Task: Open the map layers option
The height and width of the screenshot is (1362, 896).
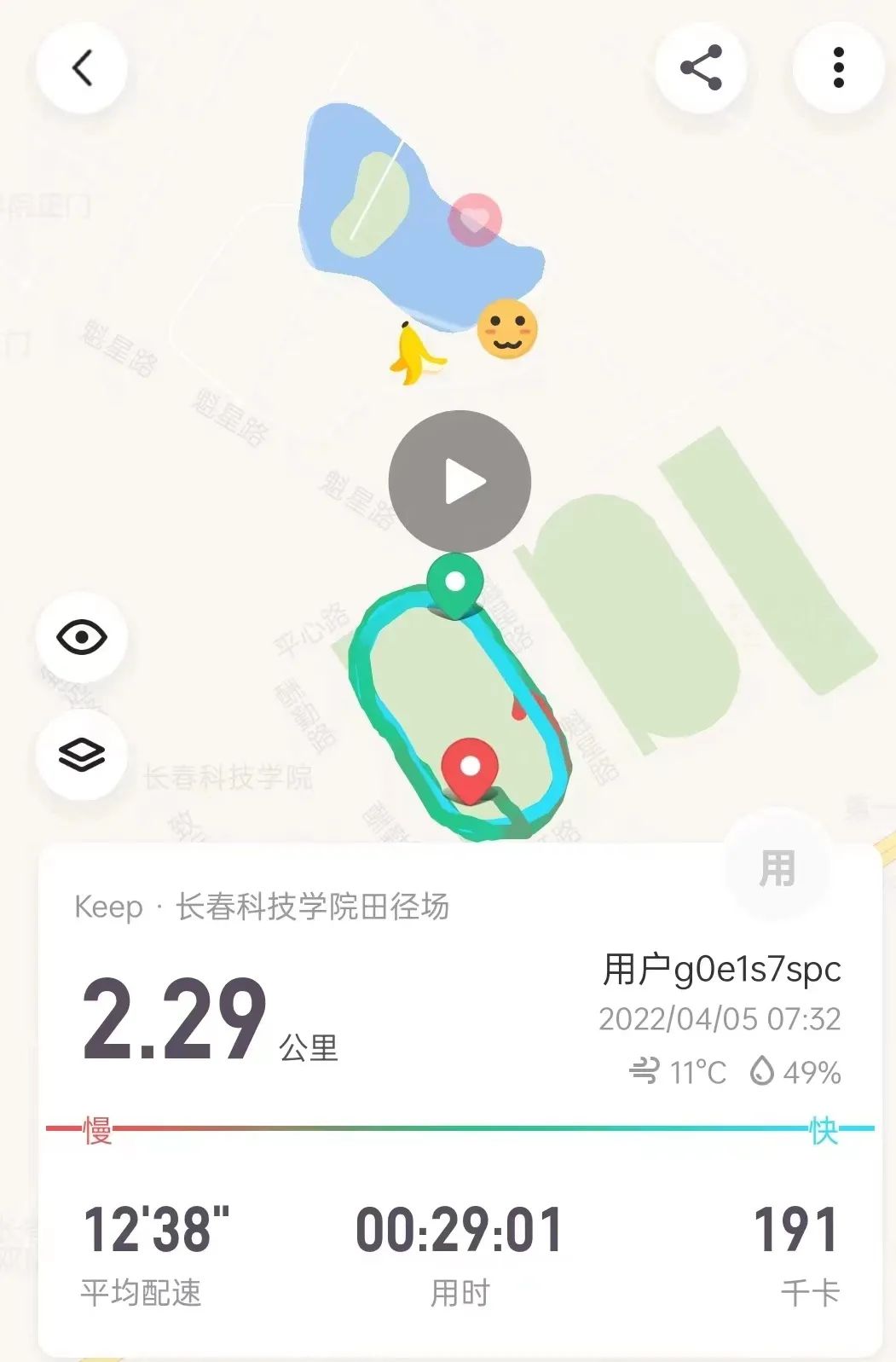Action: (x=82, y=755)
